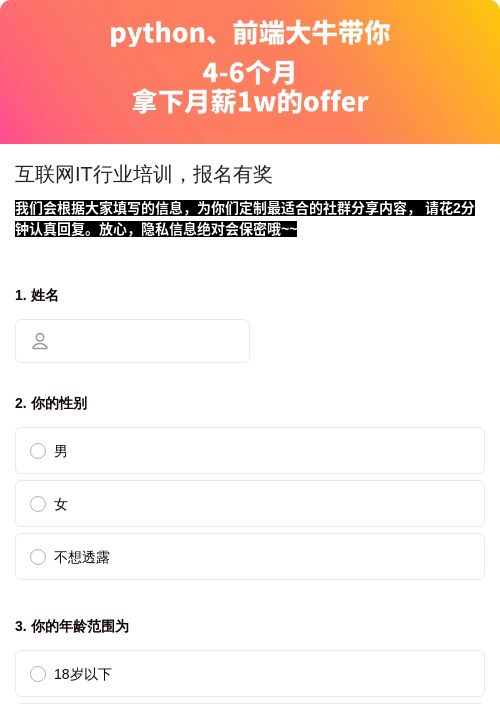Select 男 as your gender
The width and height of the screenshot is (500, 704).
click(x=250, y=450)
